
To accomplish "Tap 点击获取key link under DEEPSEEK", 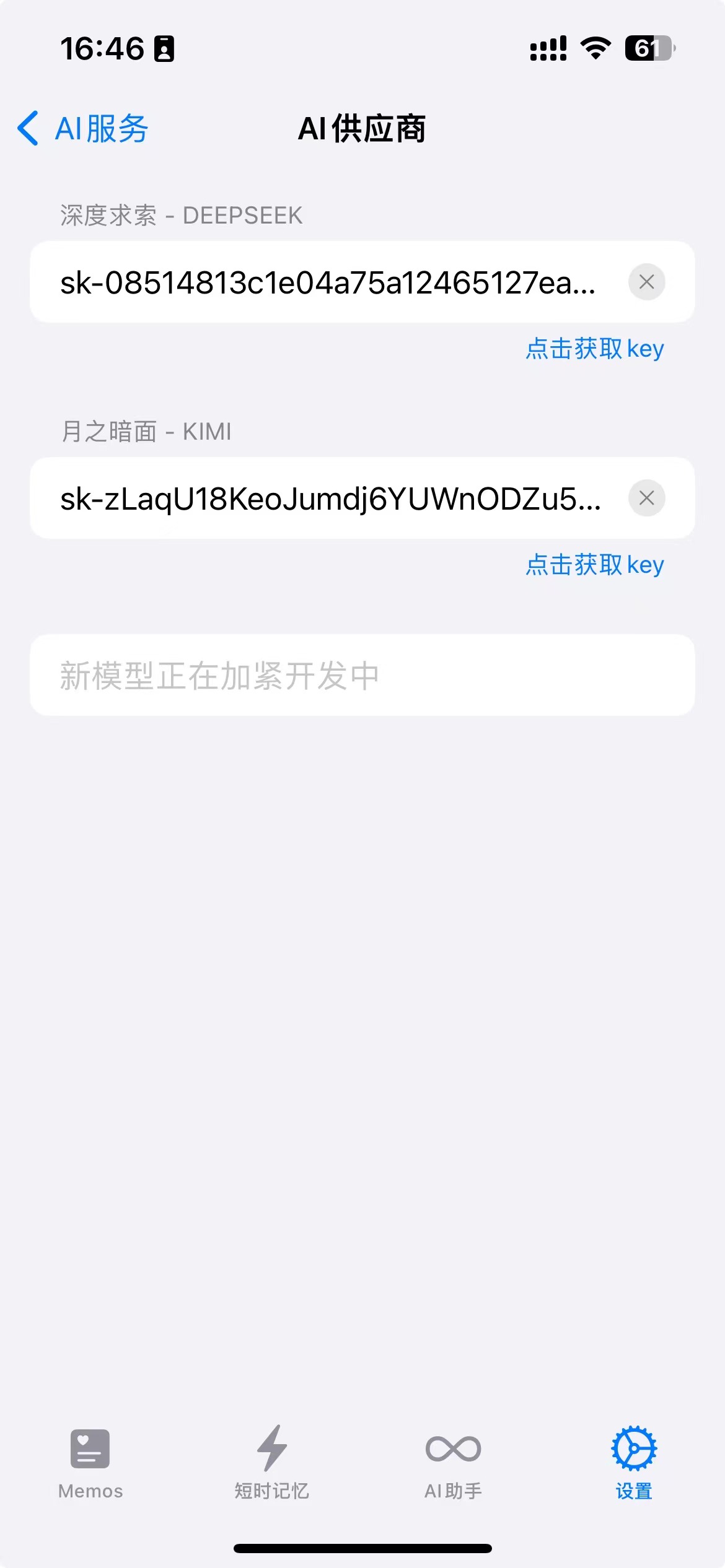I will [x=594, y=349].
